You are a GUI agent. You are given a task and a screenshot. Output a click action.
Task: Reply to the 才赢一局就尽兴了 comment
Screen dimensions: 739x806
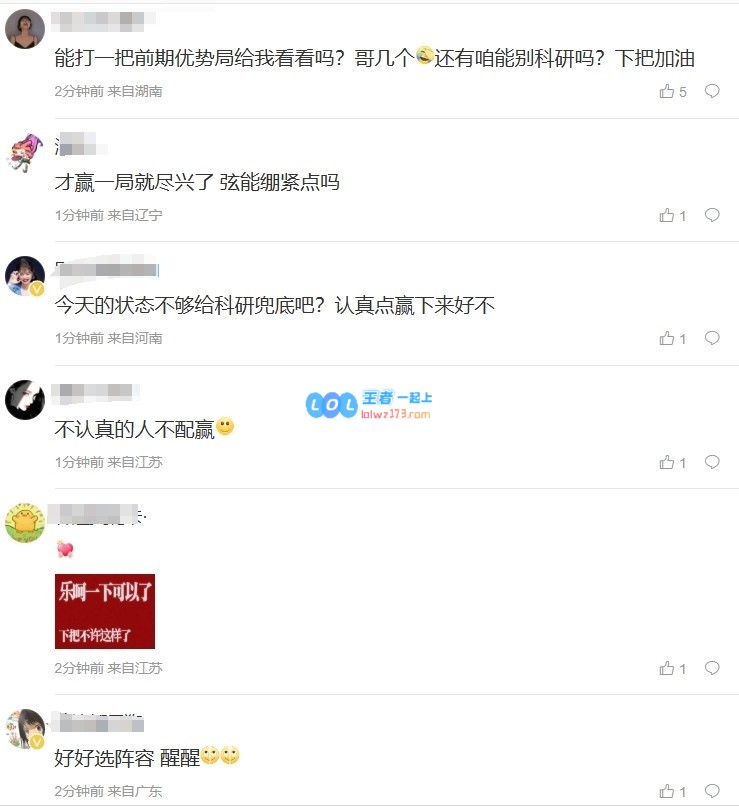point(712,215)
